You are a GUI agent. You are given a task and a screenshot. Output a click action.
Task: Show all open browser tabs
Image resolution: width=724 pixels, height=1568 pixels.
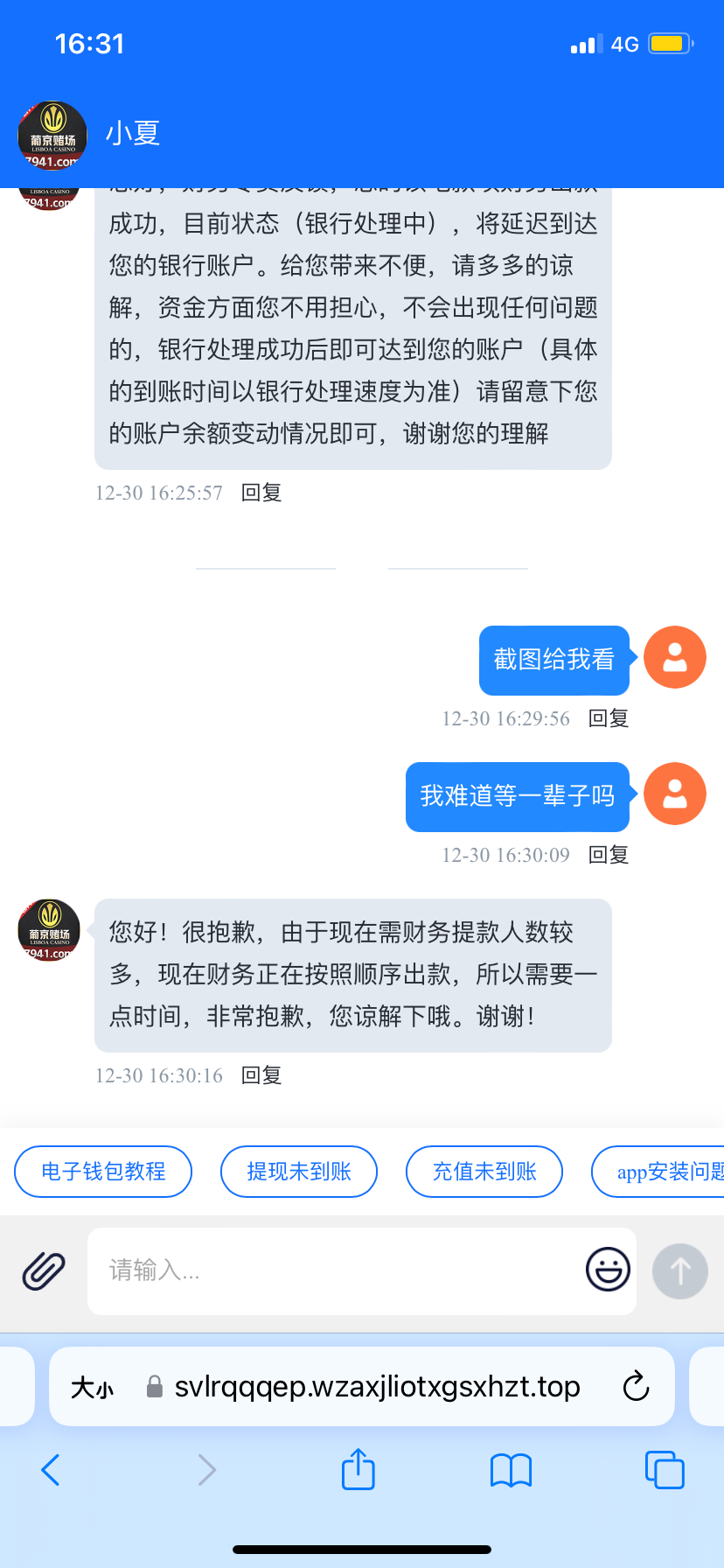(665, 1470)
